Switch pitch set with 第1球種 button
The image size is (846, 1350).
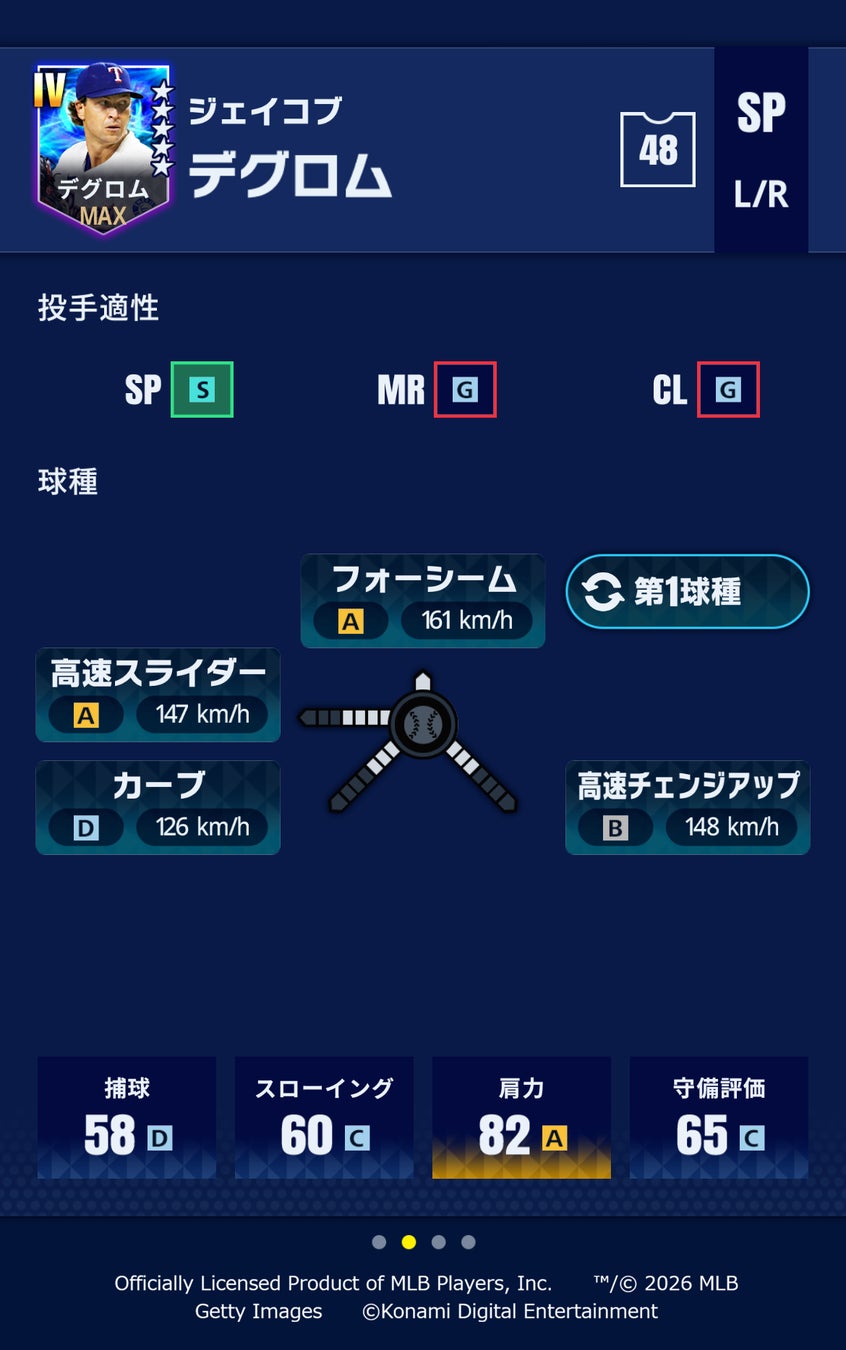coord(687,592)
